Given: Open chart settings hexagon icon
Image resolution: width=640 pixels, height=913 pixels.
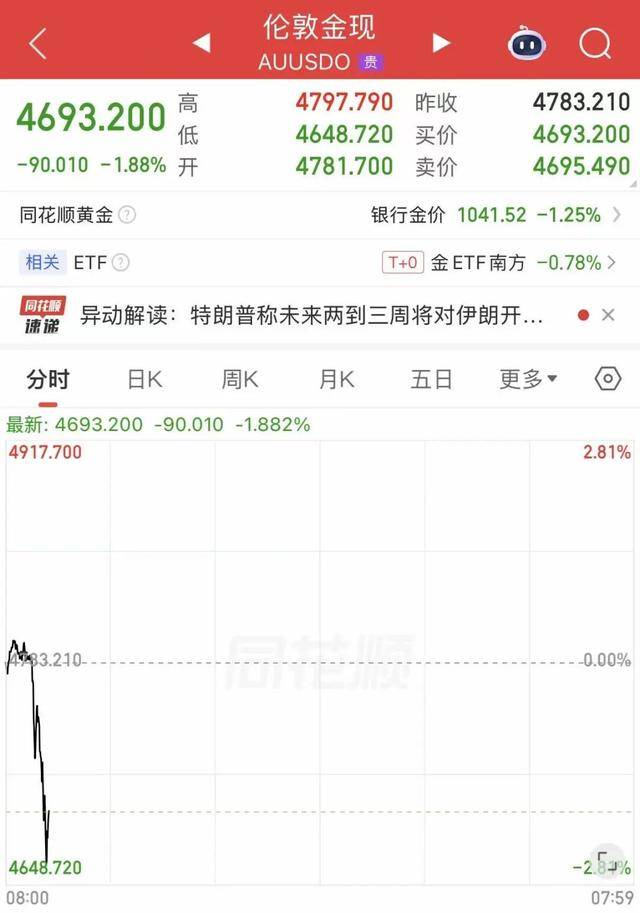Looking at the screenshot, I should pos(607,379).
